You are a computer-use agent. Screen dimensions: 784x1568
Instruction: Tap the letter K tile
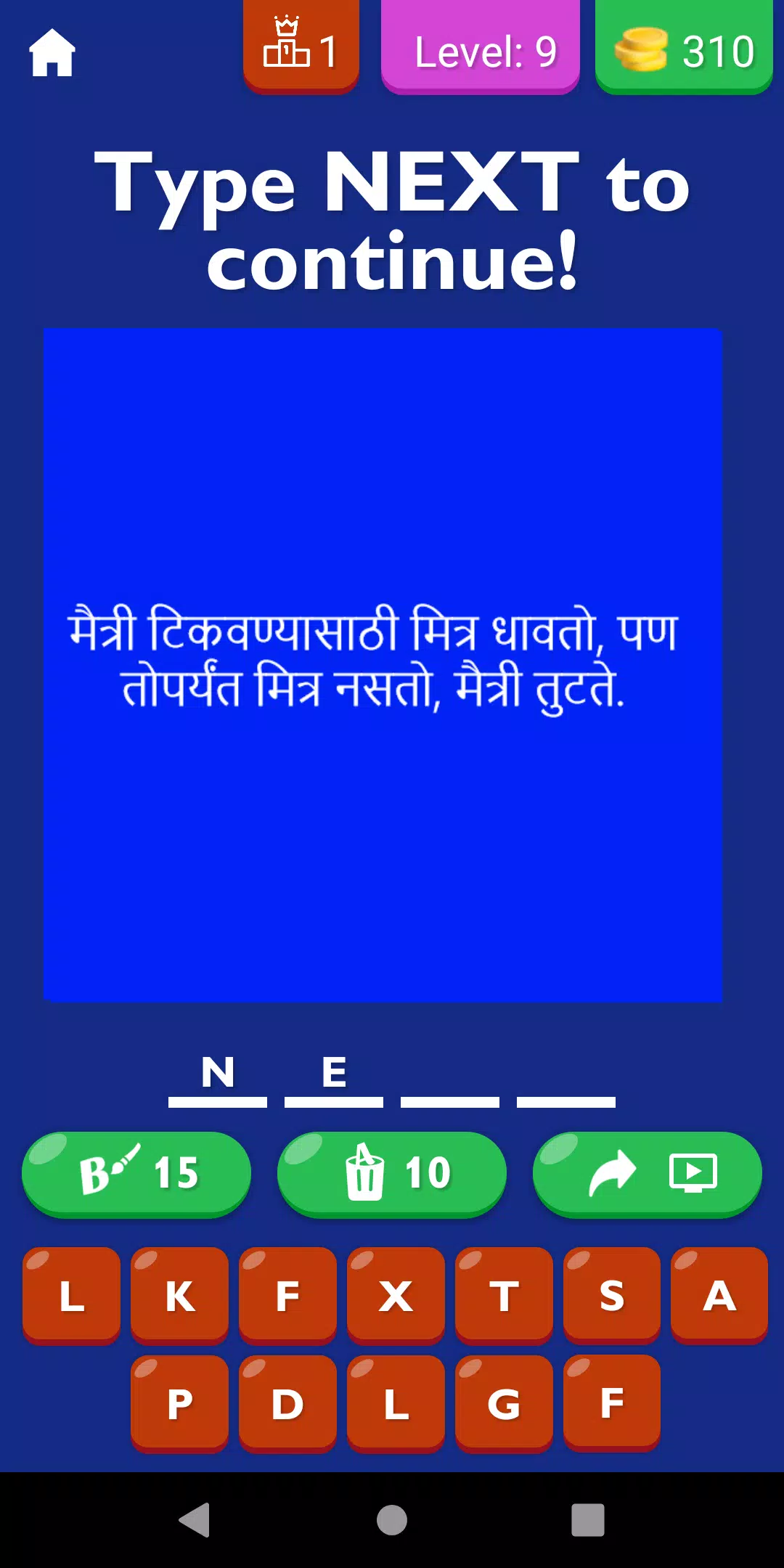[179, 1296]
